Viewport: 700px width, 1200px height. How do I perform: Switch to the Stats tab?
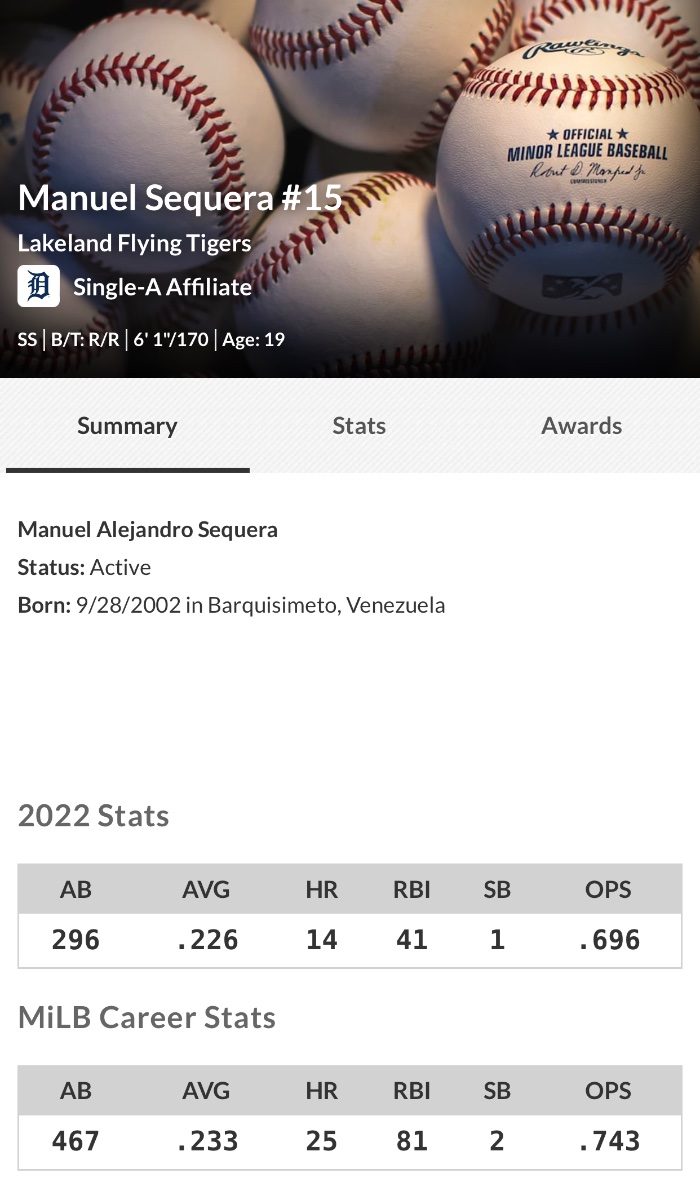tap(359, 426)
